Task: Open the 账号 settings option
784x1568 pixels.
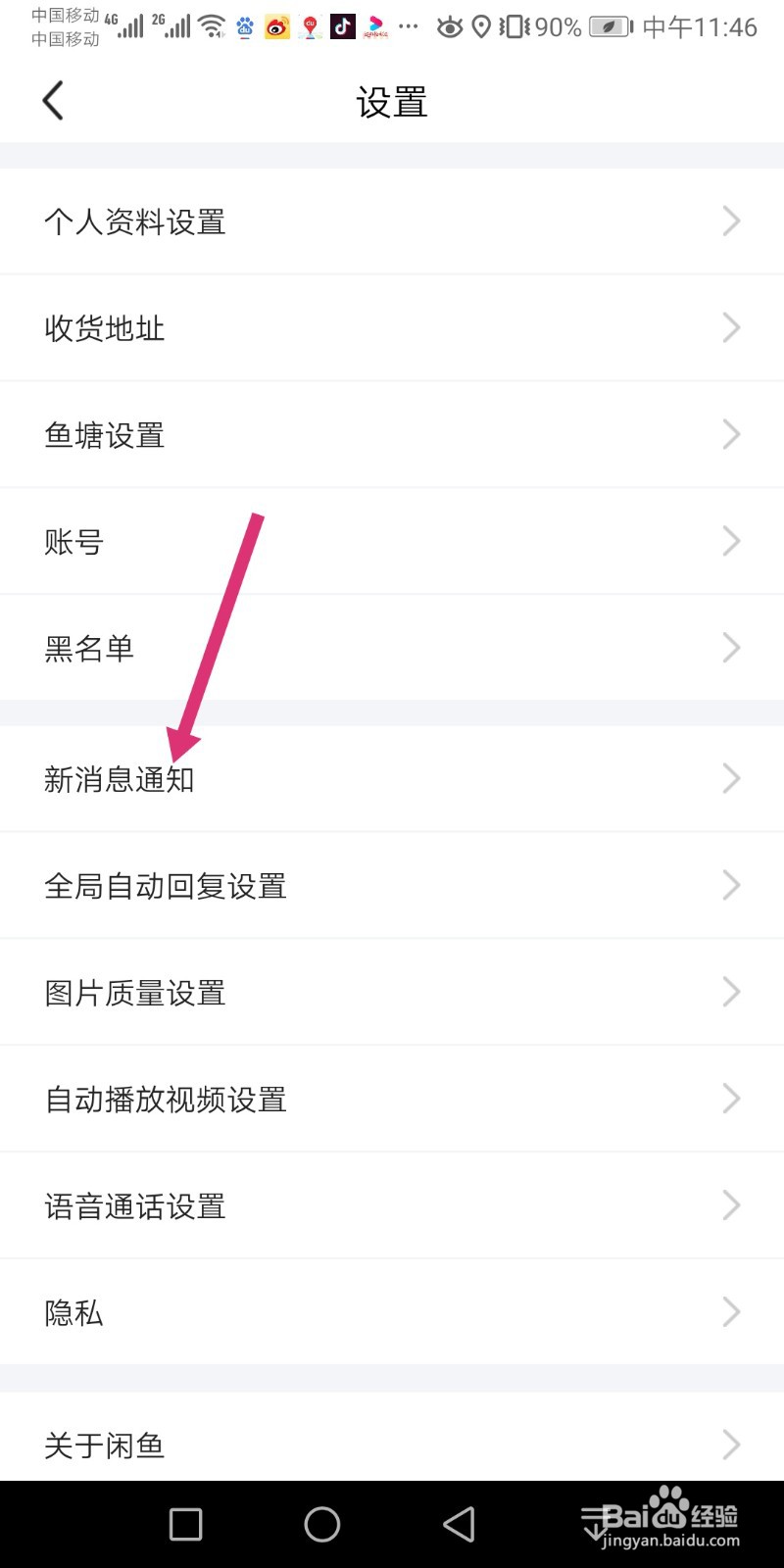Action: coord(392,541)
